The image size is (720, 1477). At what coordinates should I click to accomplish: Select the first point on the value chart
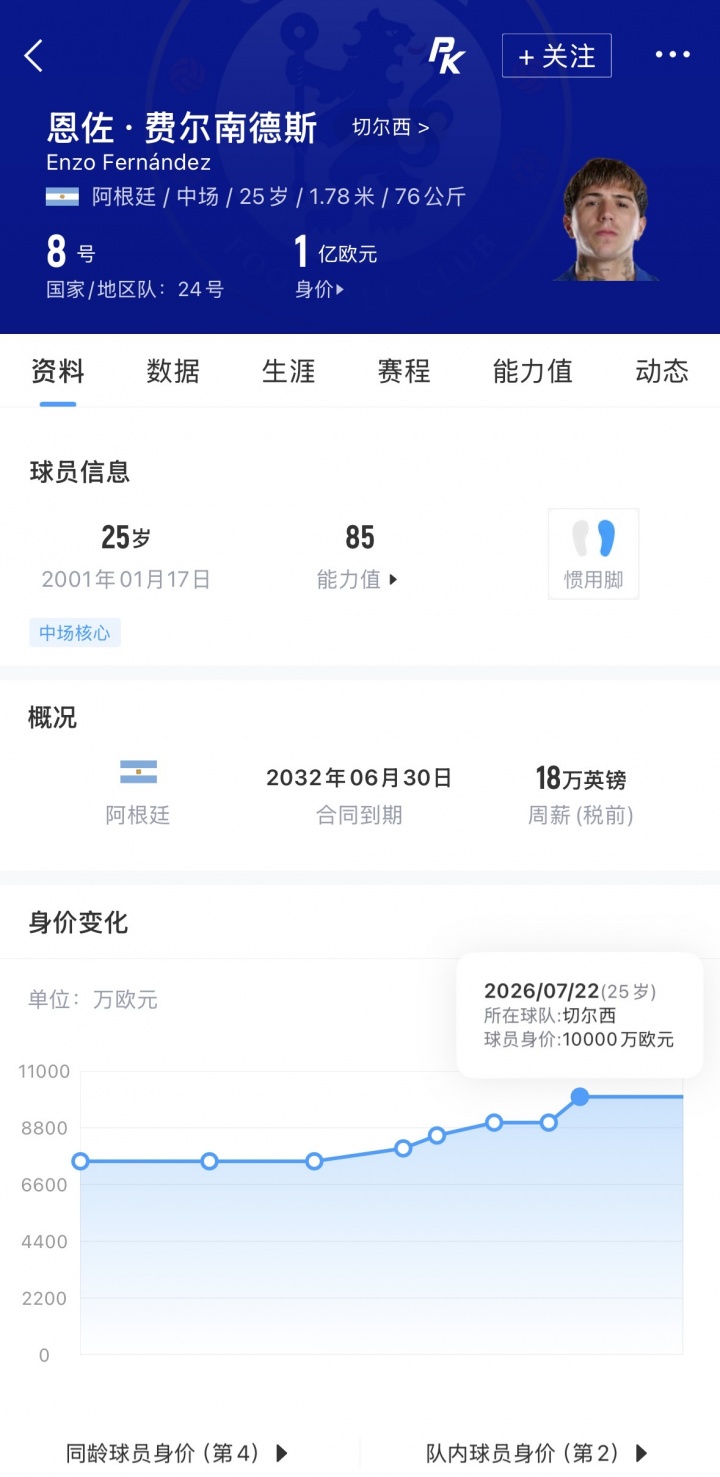(x=80, y=1161)
